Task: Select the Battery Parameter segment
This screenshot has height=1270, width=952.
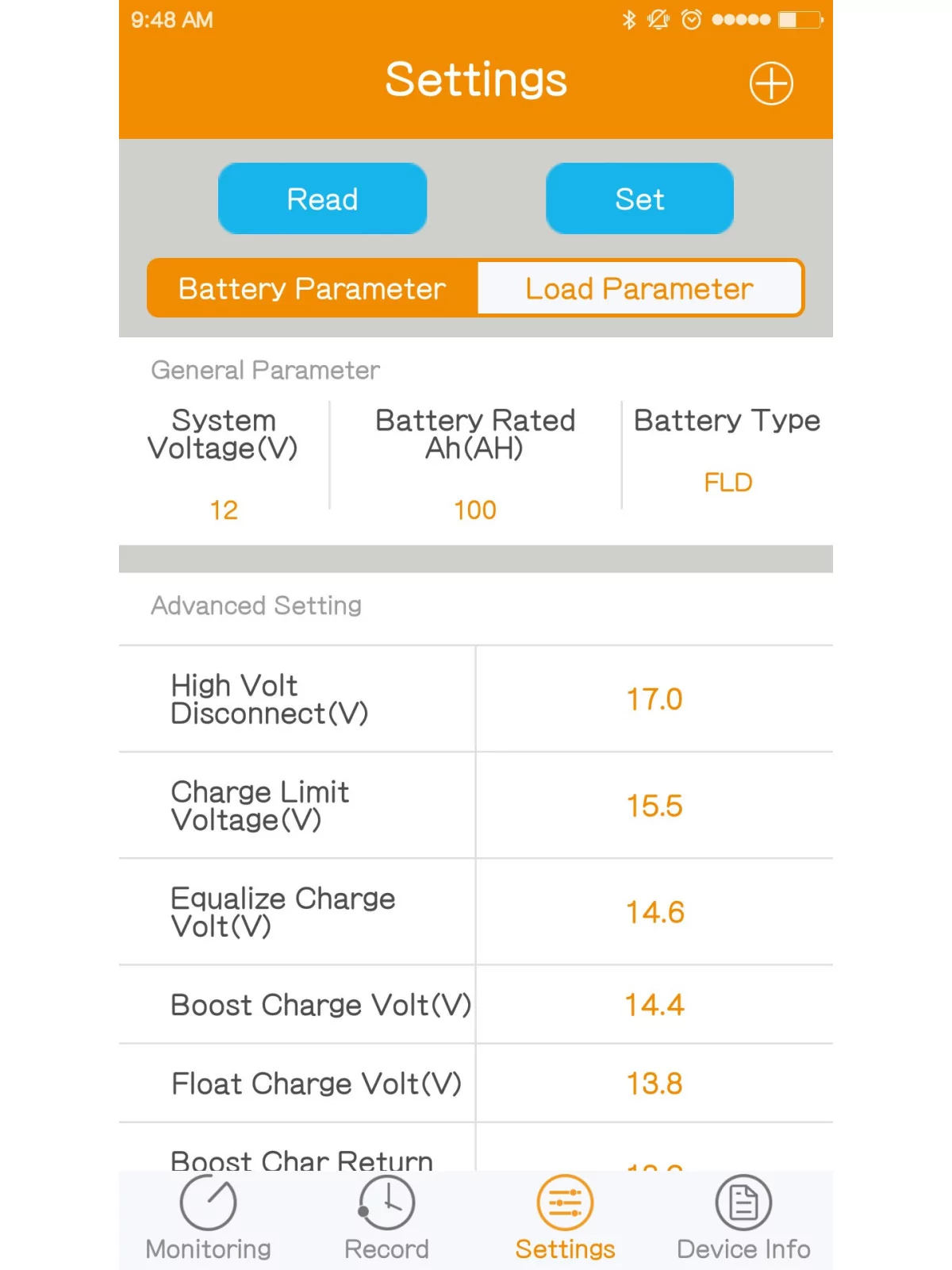Action: pyautogui.click(x=313, y=288)
